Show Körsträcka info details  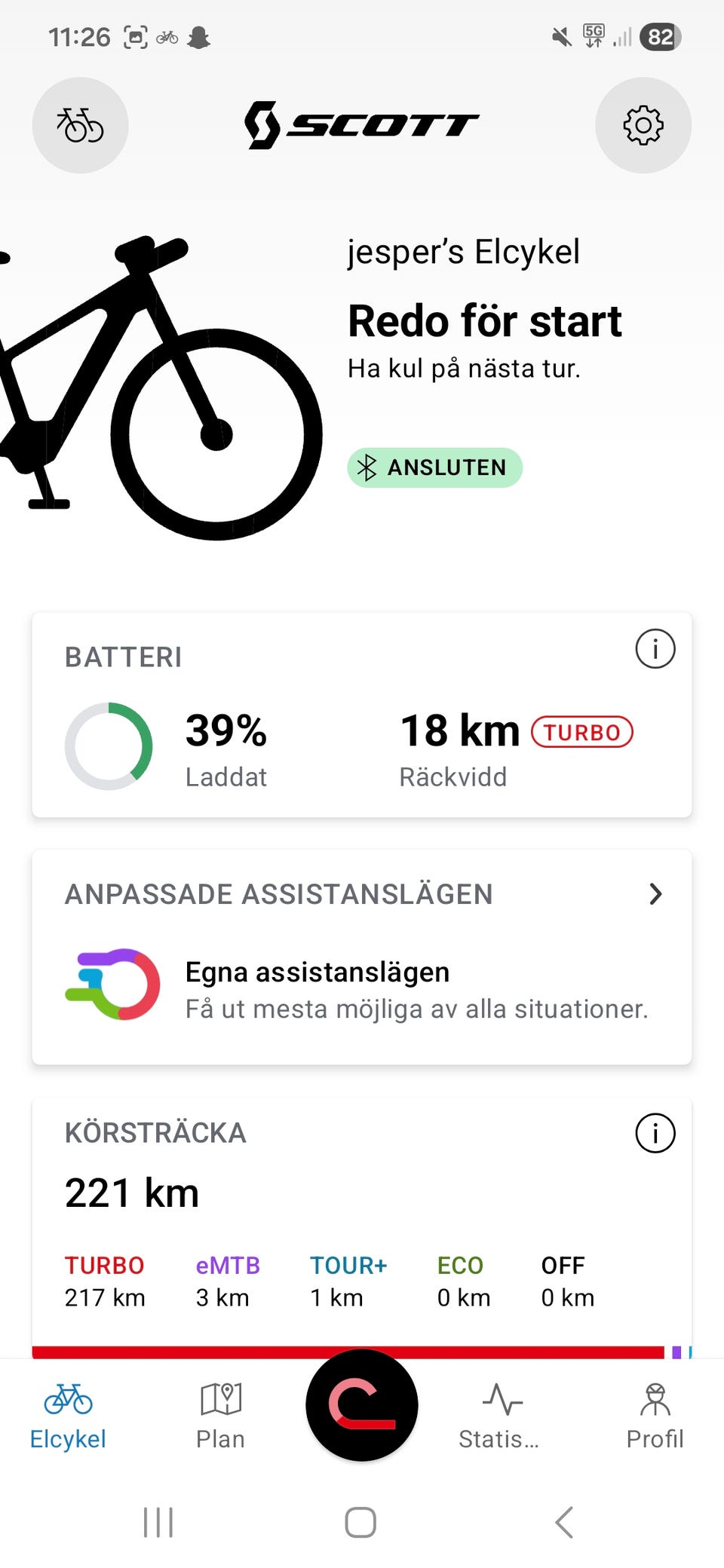pos(655,1133)
